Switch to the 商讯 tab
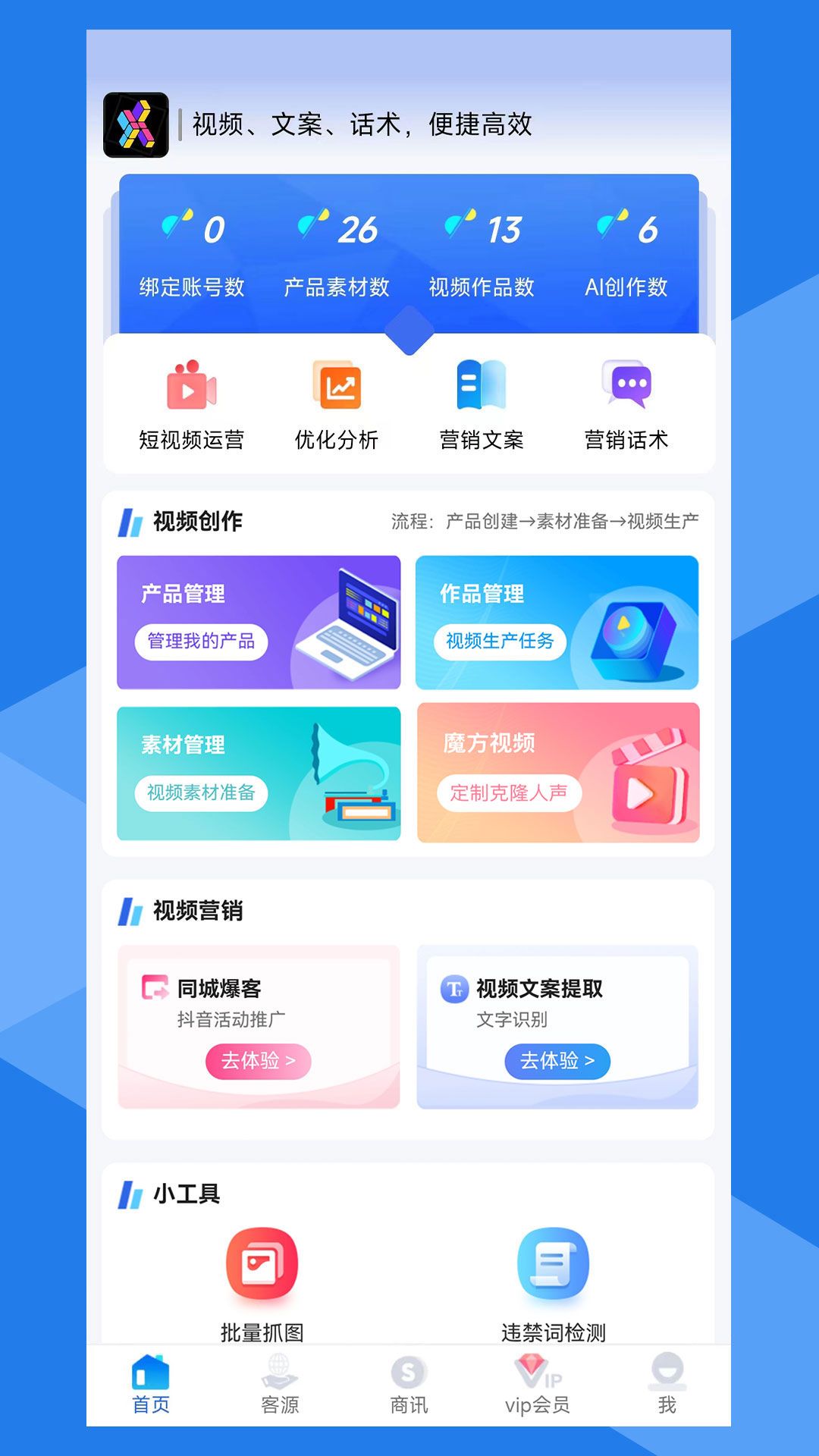The width and height of the screenshot is (819, 1456). 409,1385
